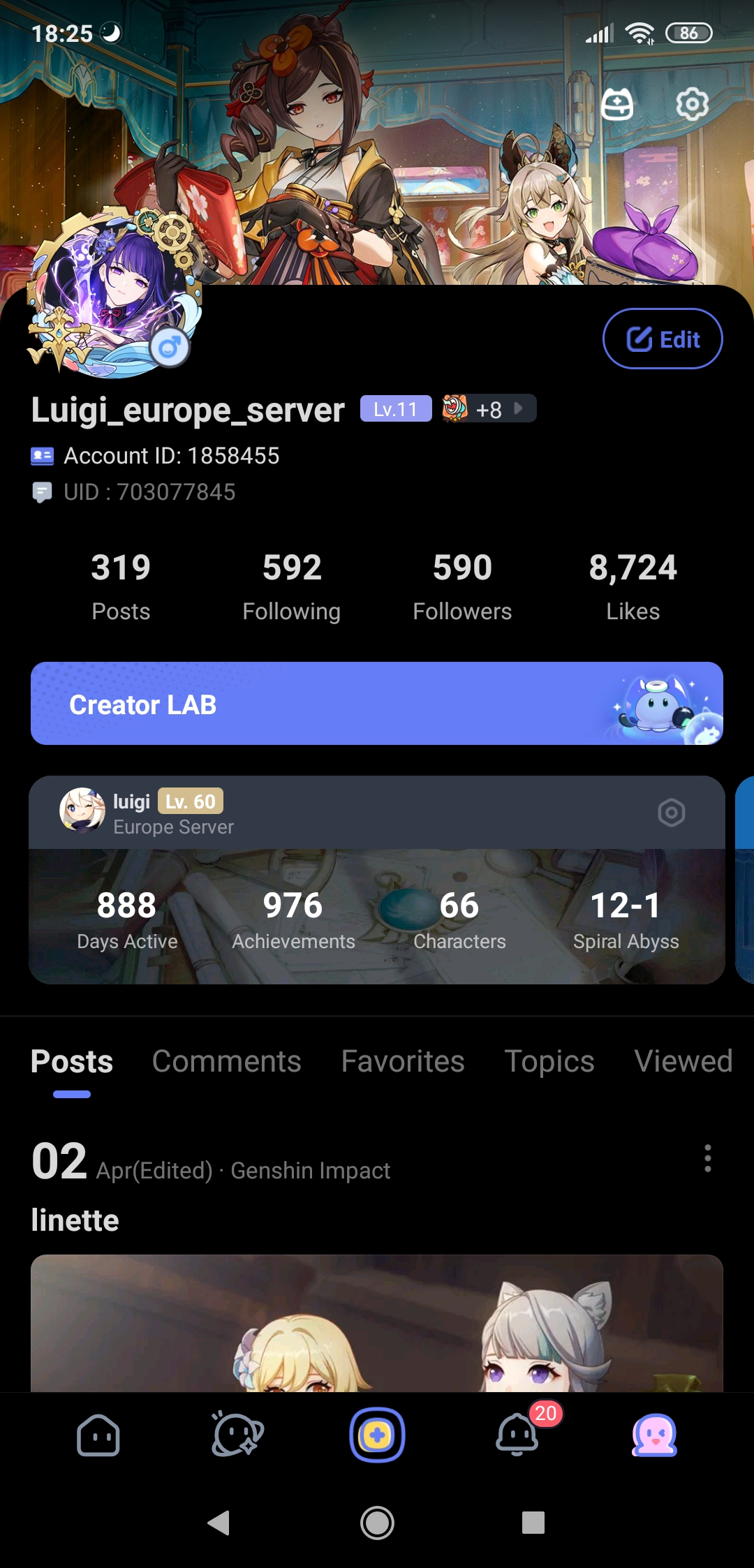The image size is (754, 1568).
Task: Create a new post with plus button
Action: [376, 1435]
